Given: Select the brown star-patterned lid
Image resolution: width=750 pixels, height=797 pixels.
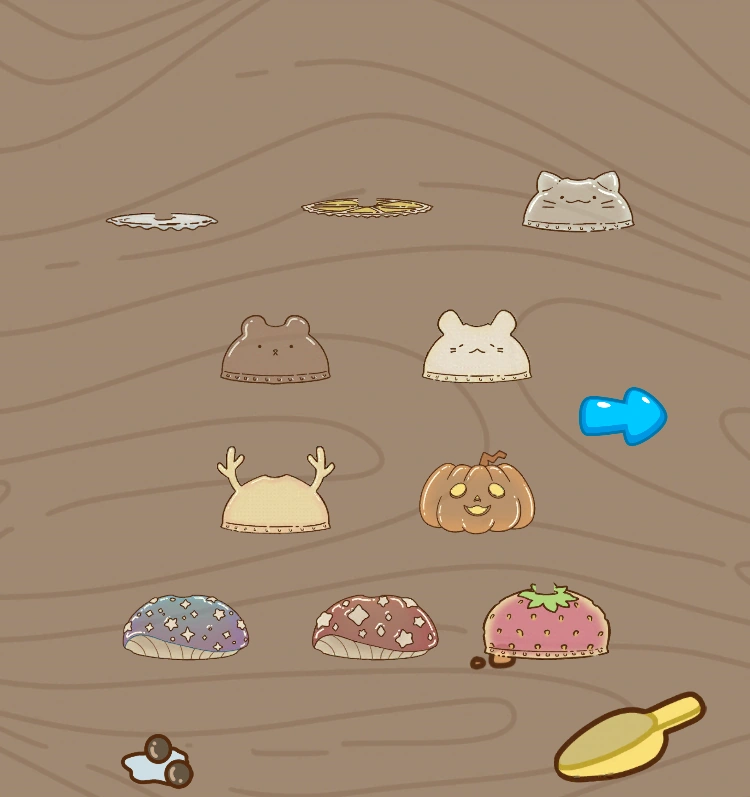Looking at the screenshot, I should [375, 627].
